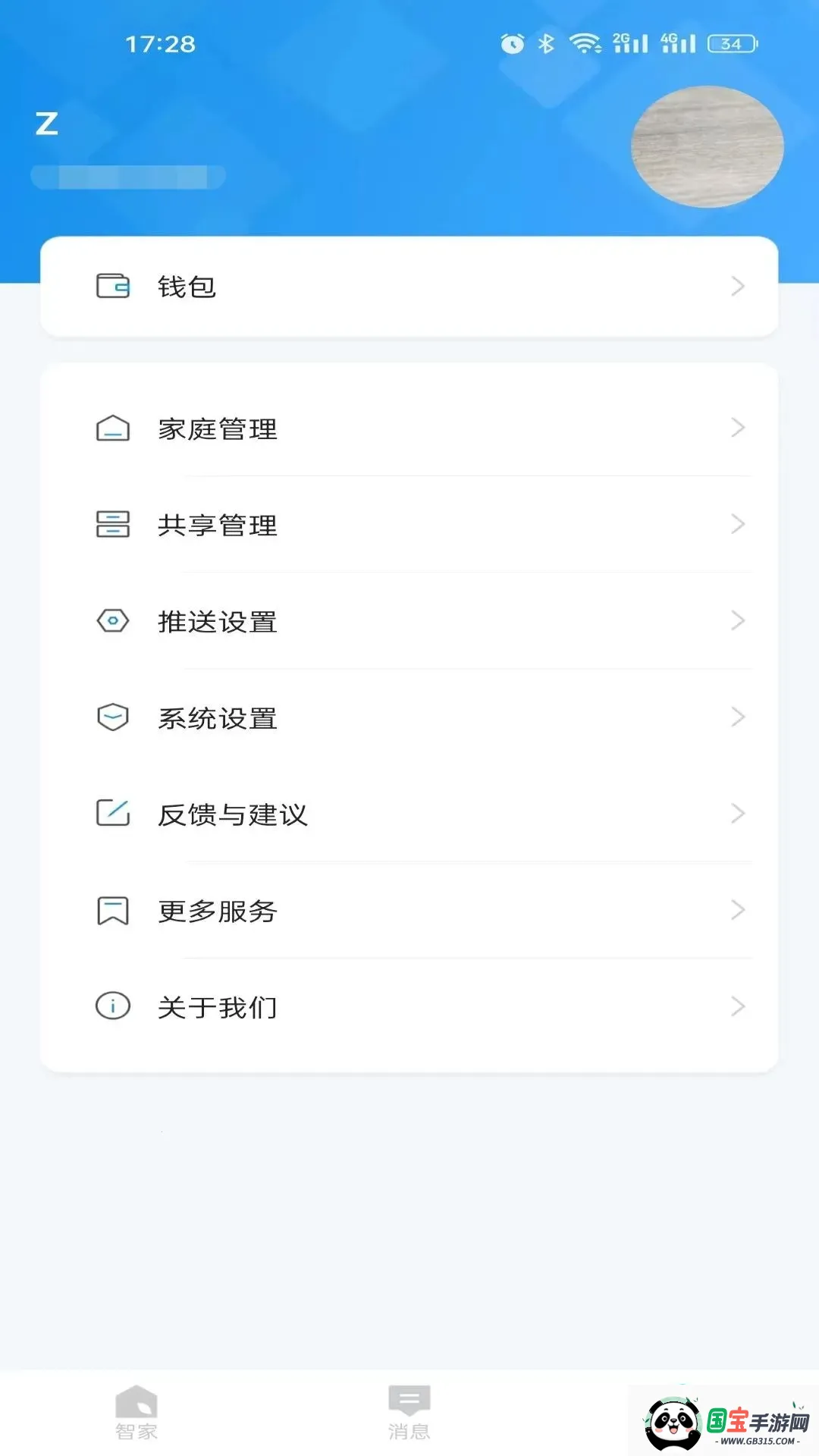Open the 推送设置 push settings icon

pyautogui.click(x=112, y=621)
